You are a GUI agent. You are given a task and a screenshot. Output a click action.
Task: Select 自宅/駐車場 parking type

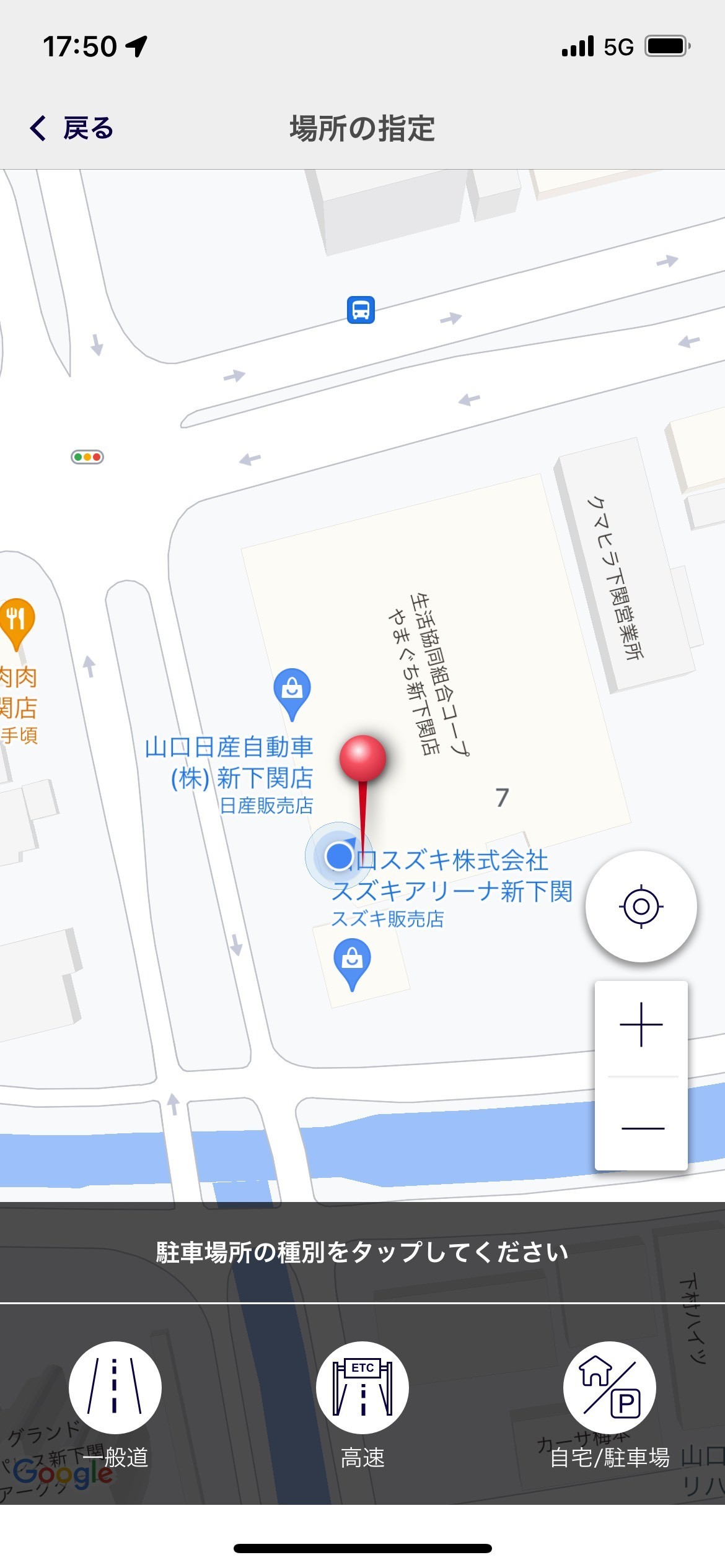(610, 1388)
